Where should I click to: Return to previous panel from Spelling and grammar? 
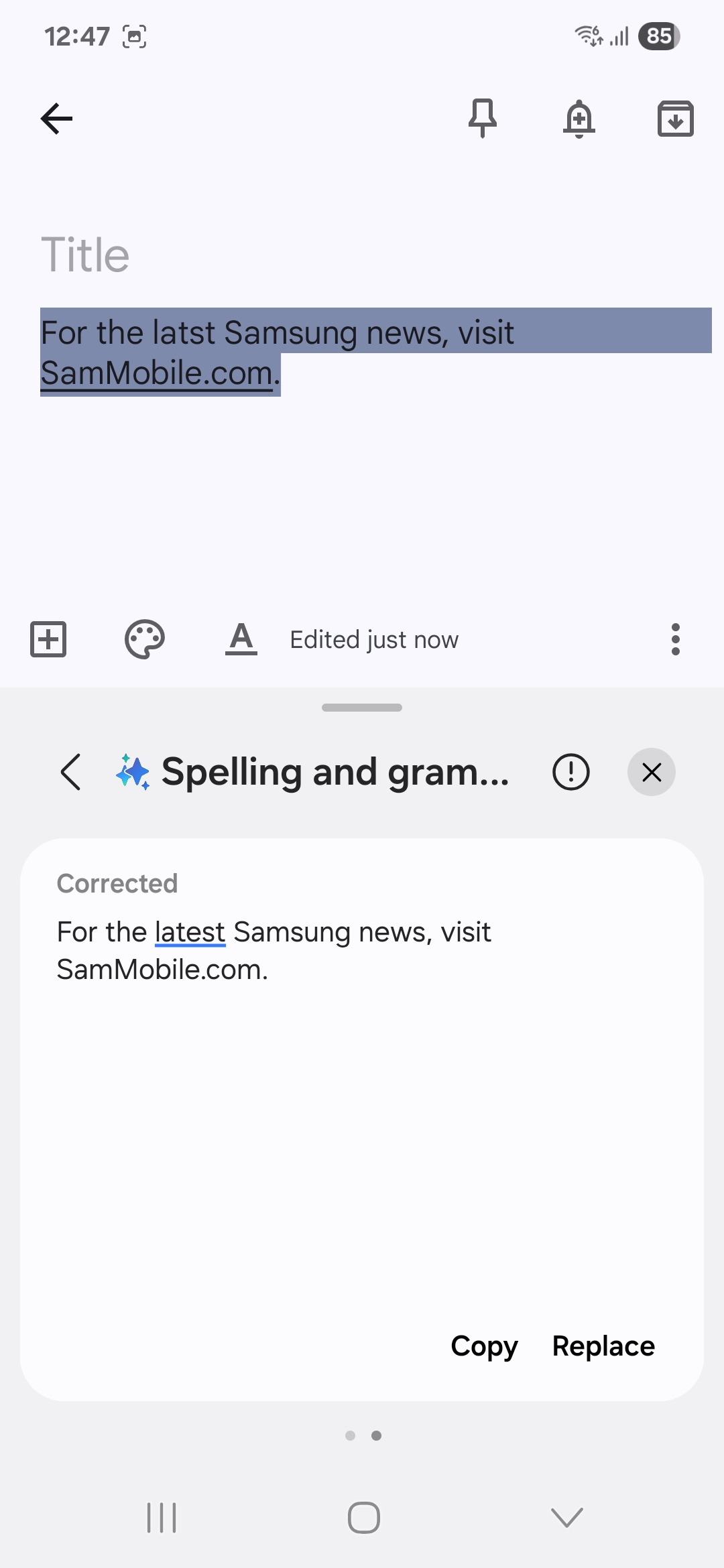pyautogui.click(x=71, y=772)
